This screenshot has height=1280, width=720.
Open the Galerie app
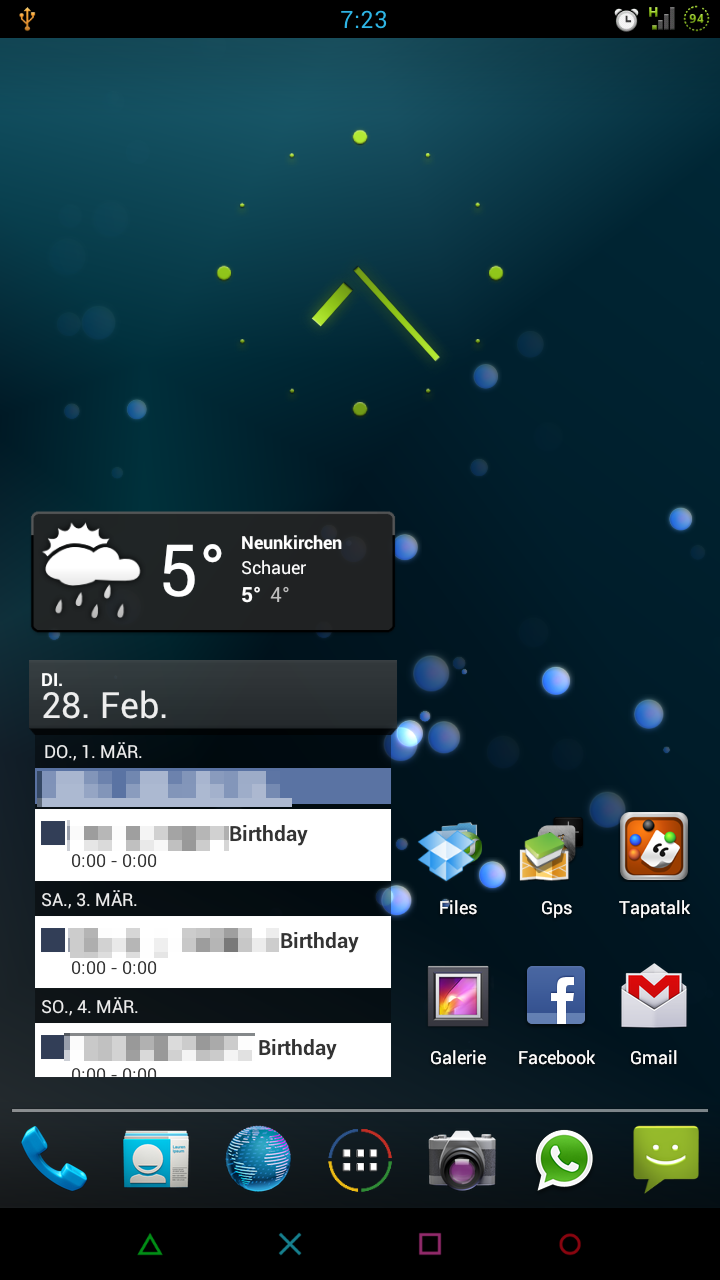click(x=458, y=1015)
